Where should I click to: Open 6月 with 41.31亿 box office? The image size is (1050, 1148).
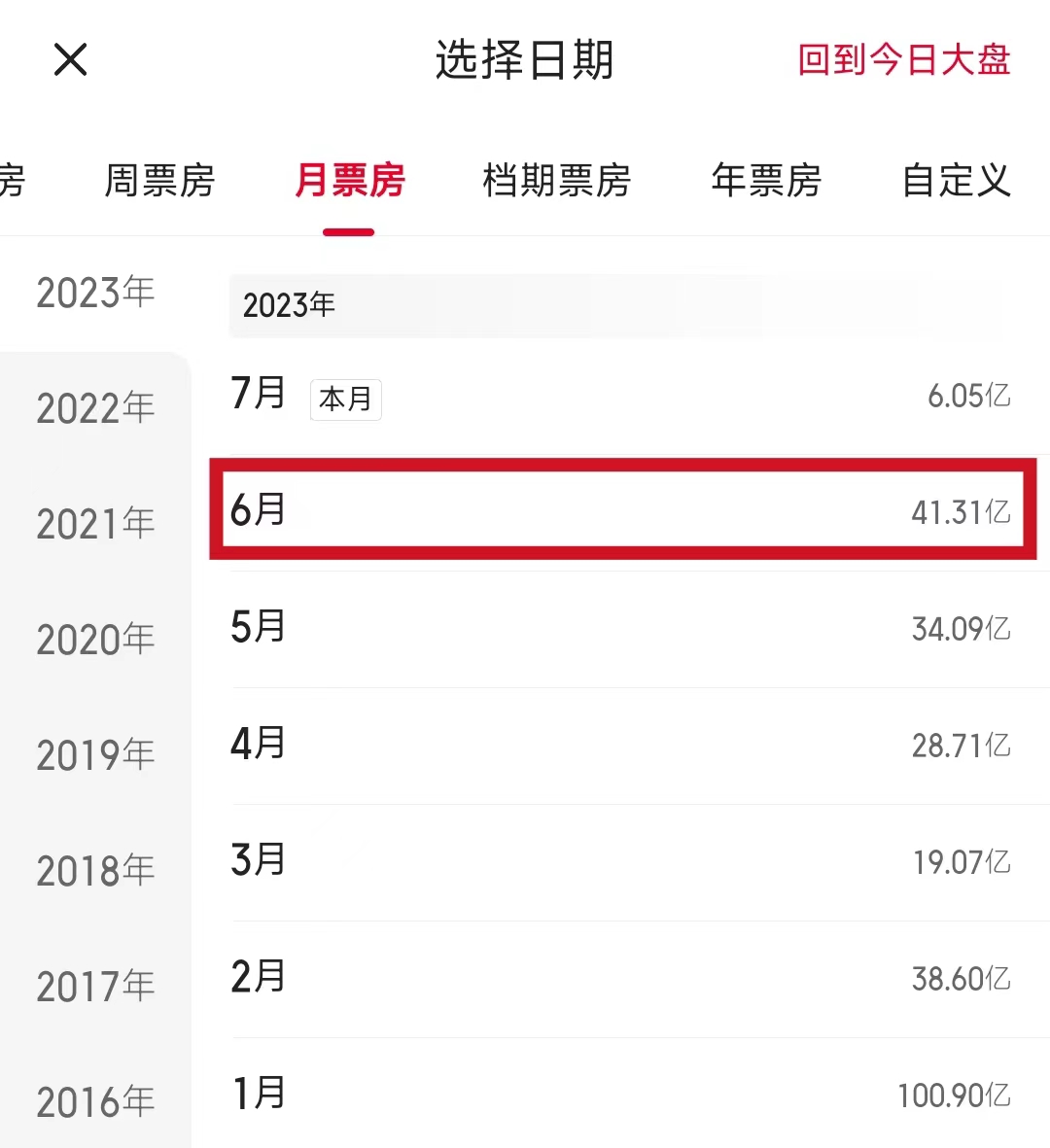(622, 510)
